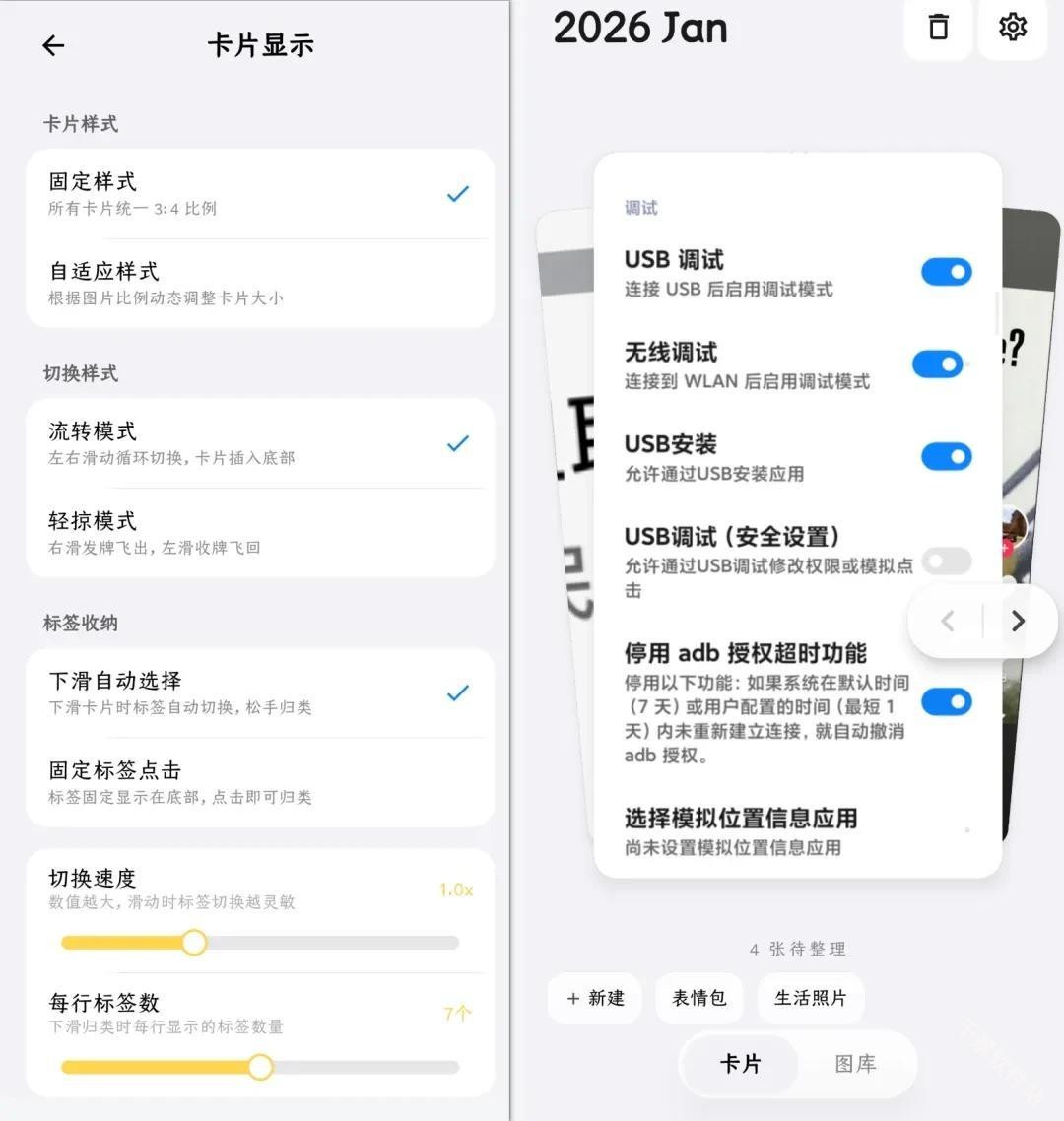Image resolution: width=1064 pixels, height=1121 pixels.
Task: Switch to the 卡片 tab
Action: (740, 1064)
